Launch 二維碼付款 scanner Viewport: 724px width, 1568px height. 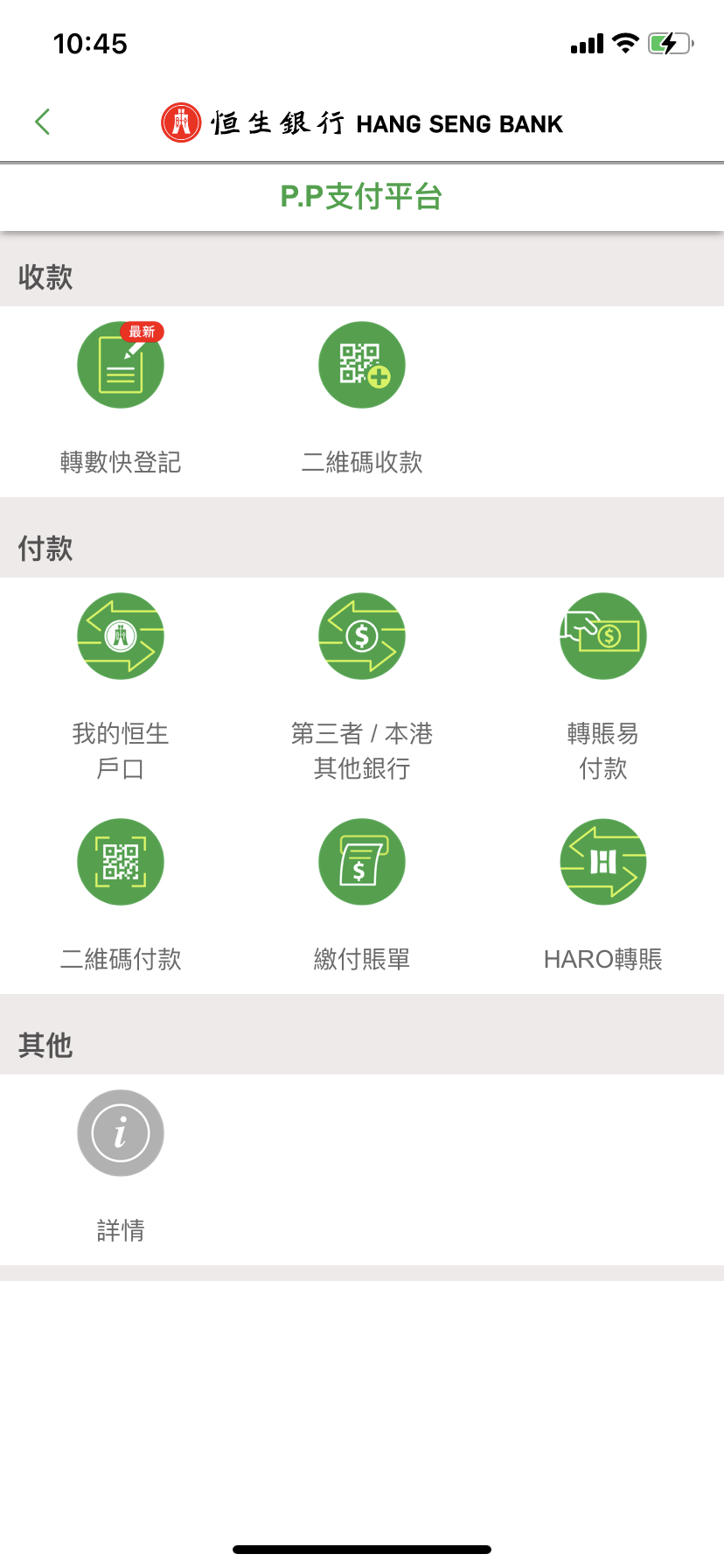coord(121,863)
